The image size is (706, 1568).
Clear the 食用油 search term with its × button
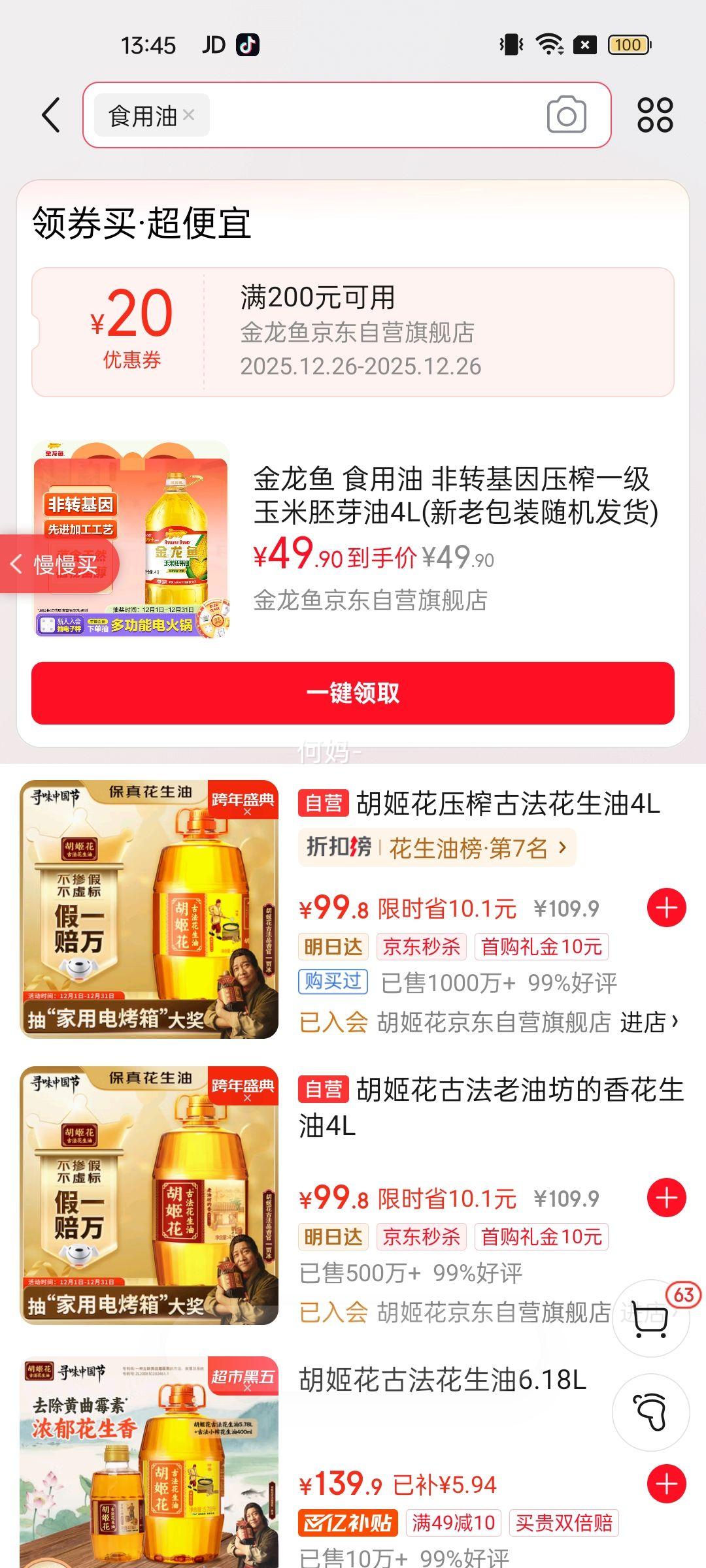coord(190,115)
